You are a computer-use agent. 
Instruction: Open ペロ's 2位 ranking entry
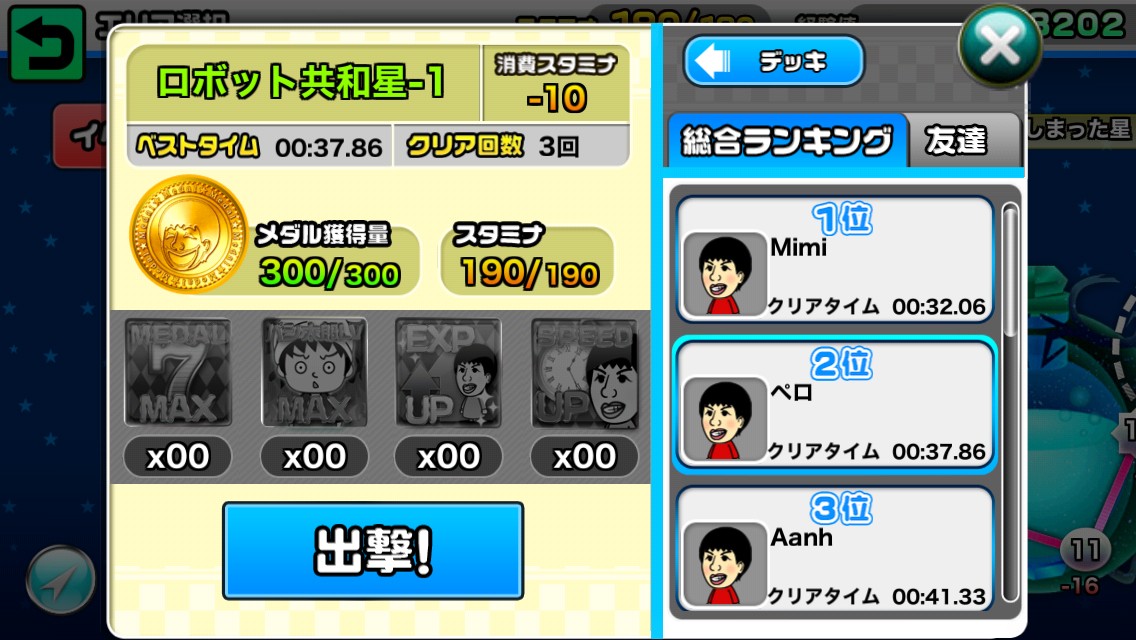834,405
